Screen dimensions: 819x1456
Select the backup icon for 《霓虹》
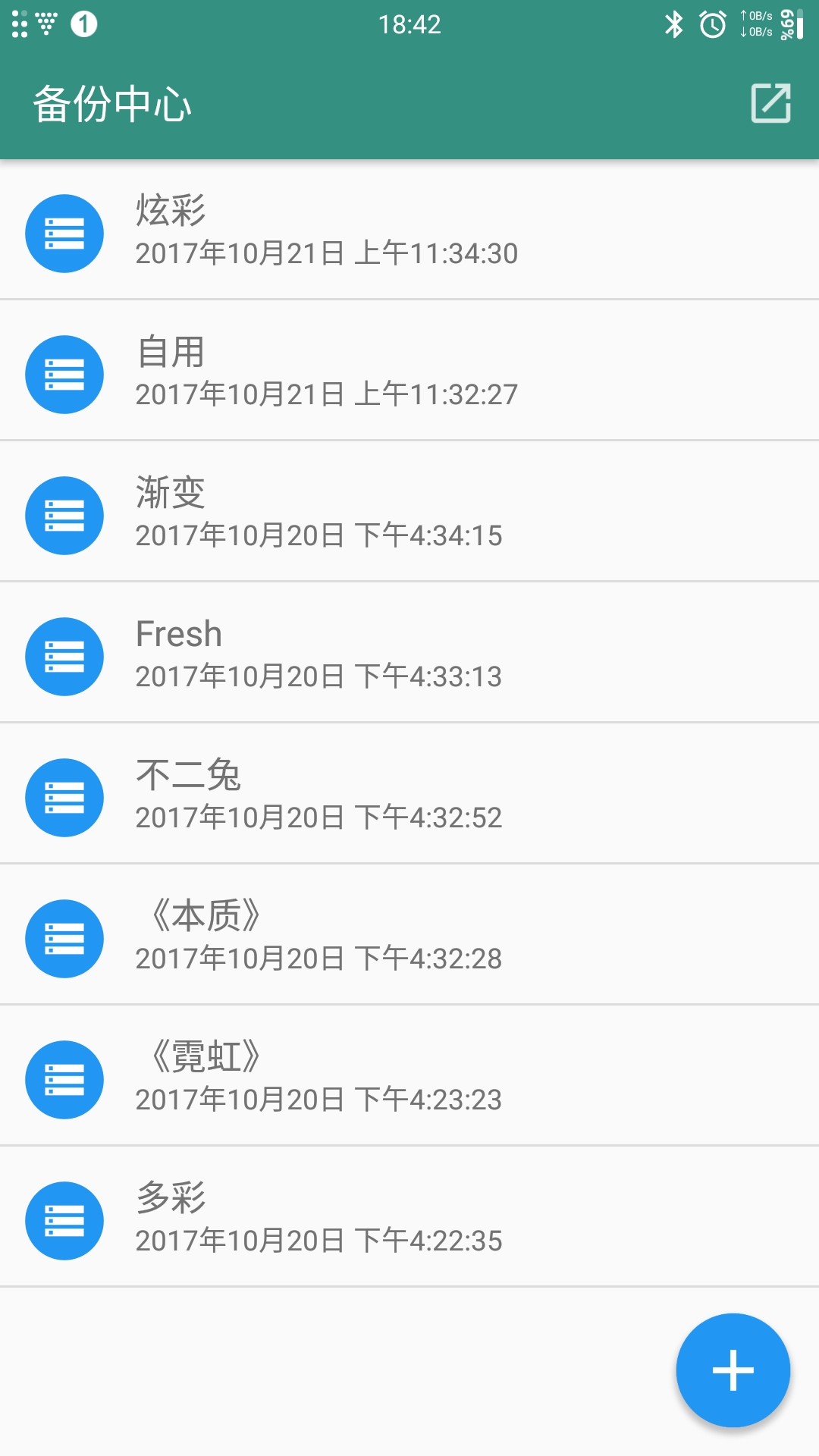64,1079
